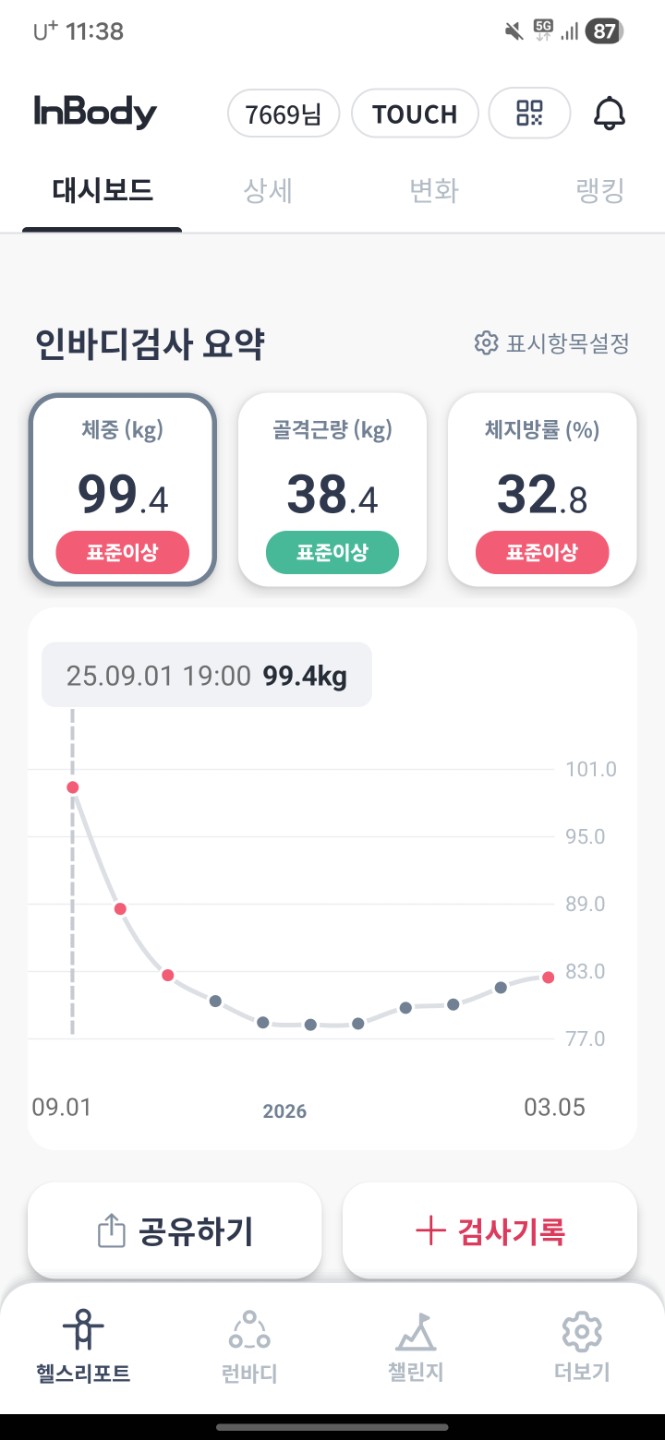Go to the 헬스리포트 tab
The height and width of the screenshot is (1440, 665).
click(x=83, y=1346)
